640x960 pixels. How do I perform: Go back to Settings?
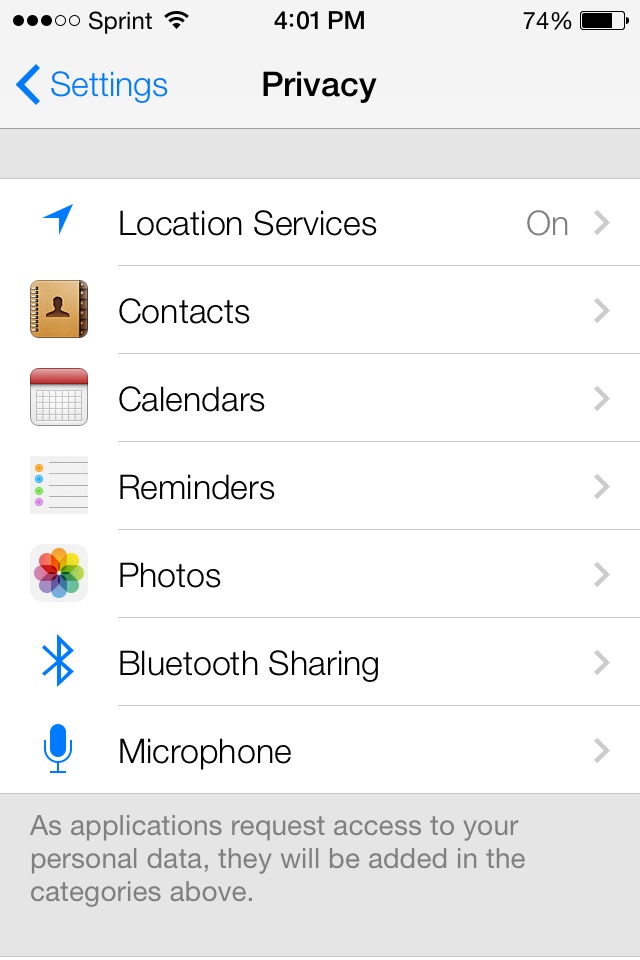[x=92, y=86]
